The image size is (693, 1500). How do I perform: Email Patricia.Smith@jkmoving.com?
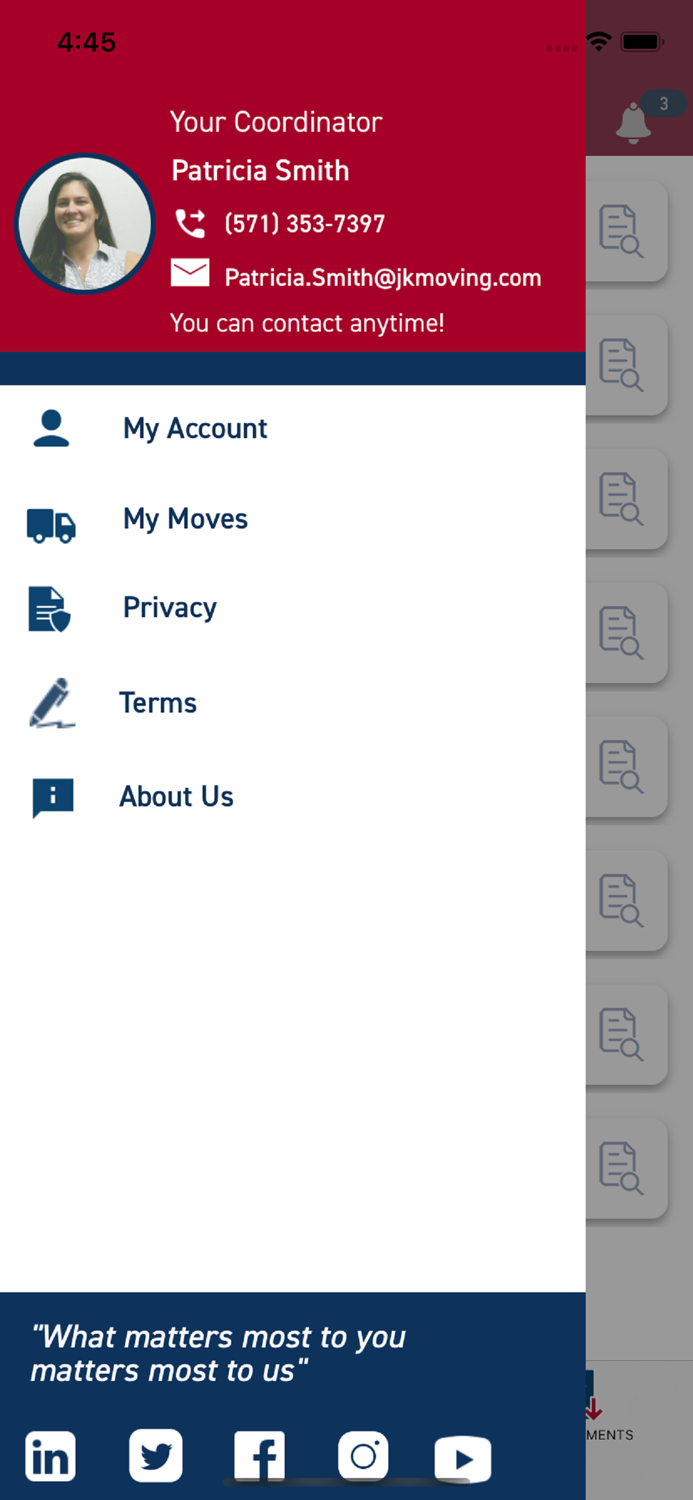click(382, 278)
